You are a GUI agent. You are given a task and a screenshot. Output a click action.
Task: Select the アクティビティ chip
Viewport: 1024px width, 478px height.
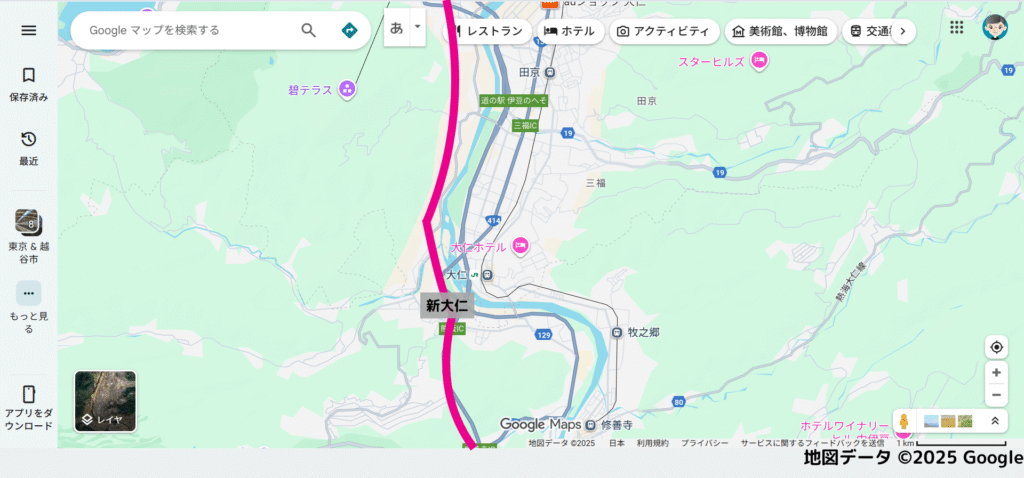click(664, 31)
